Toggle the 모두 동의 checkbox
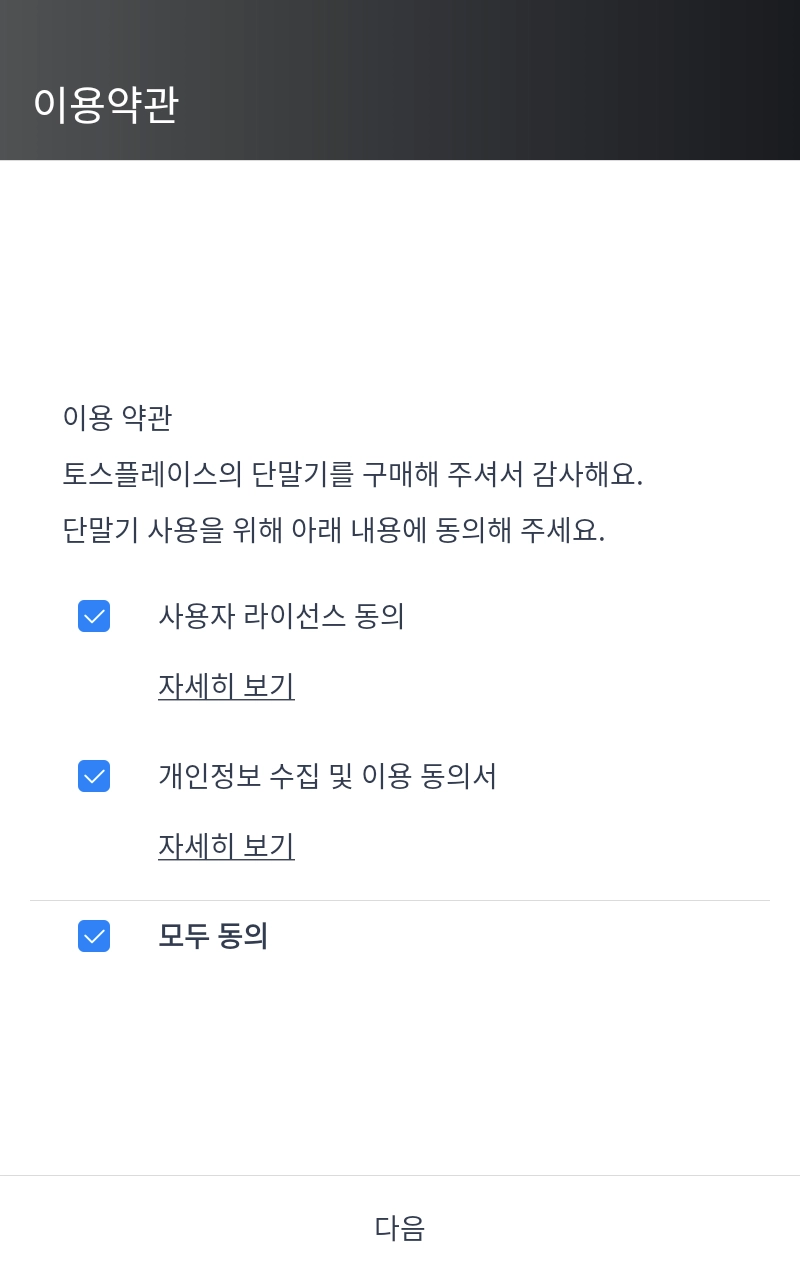Screen dimensions: 800x1280 [94, 936]
